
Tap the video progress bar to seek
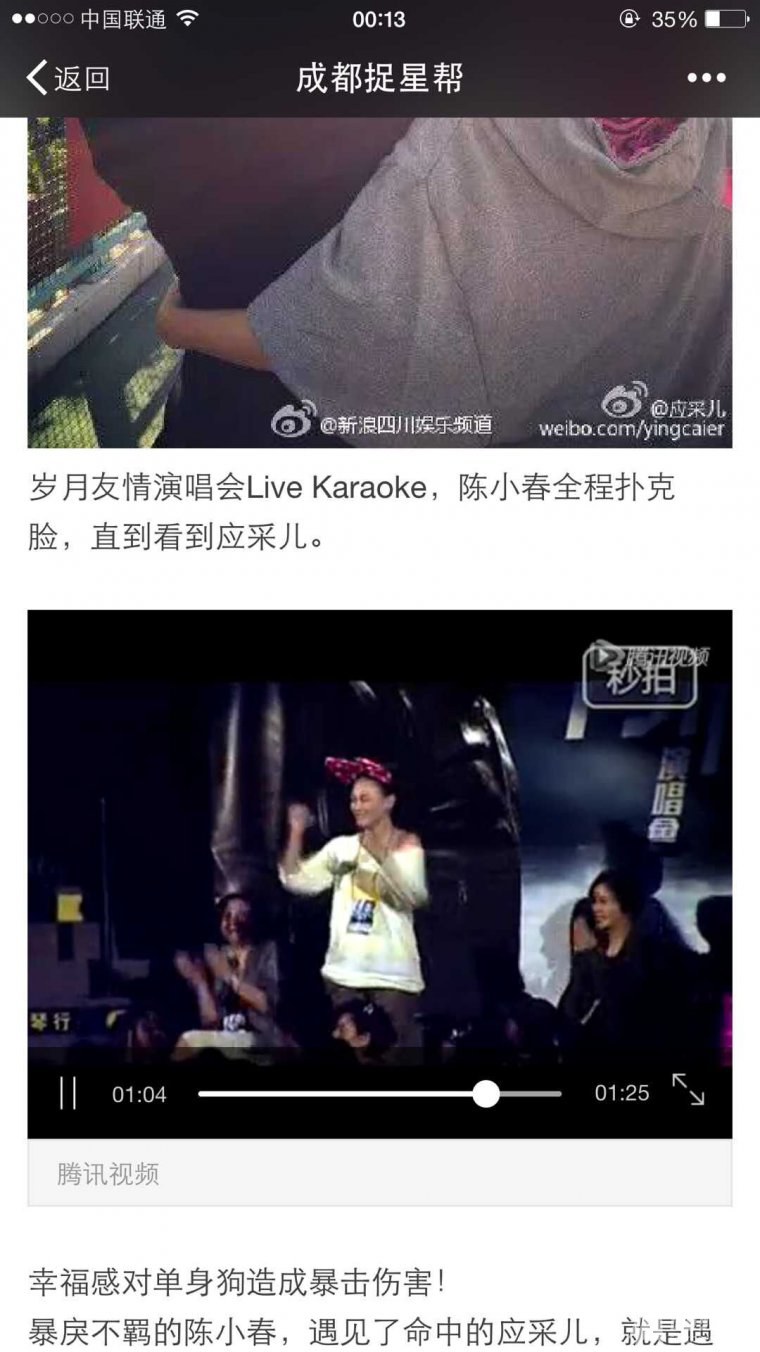[x=380, y=1094]
